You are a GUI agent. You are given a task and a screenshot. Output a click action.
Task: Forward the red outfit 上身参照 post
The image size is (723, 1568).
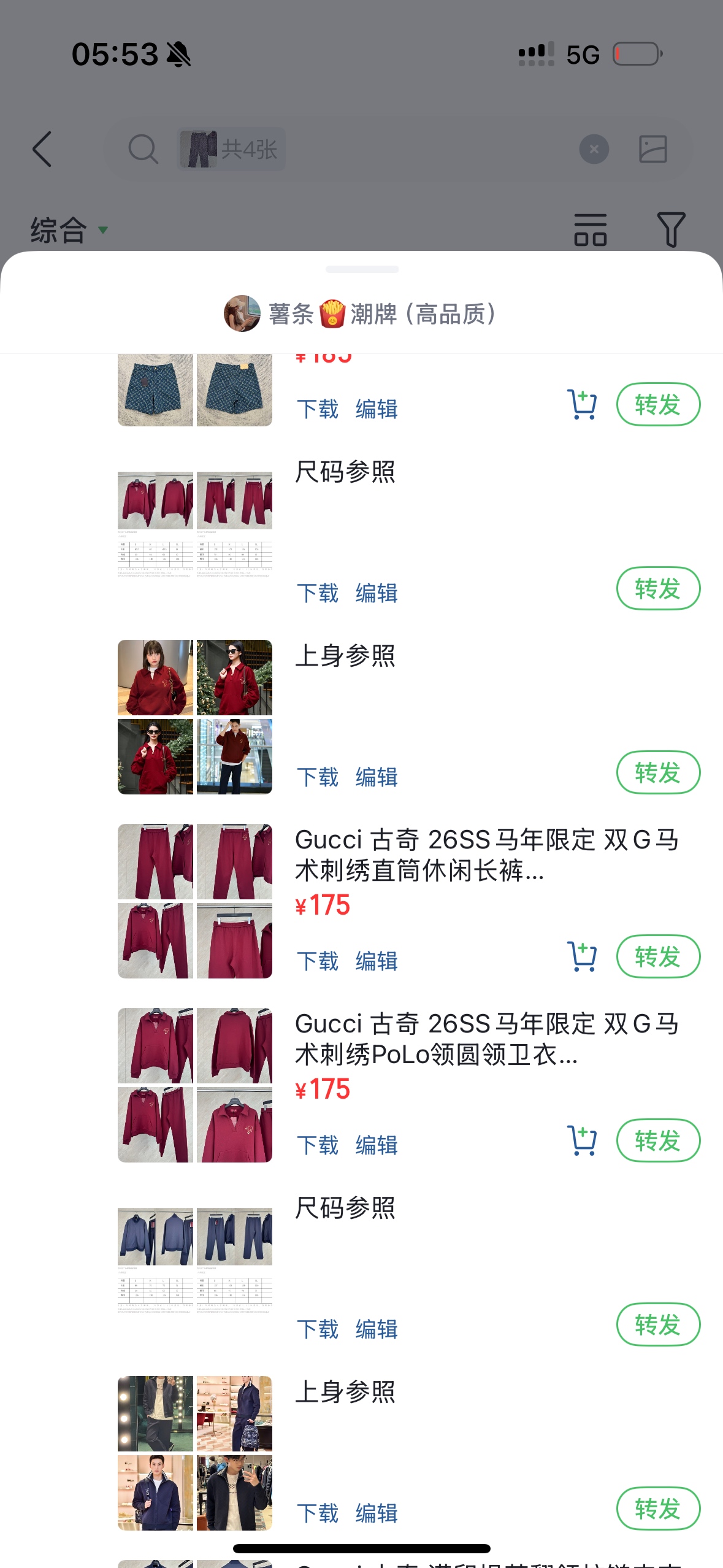657,772
